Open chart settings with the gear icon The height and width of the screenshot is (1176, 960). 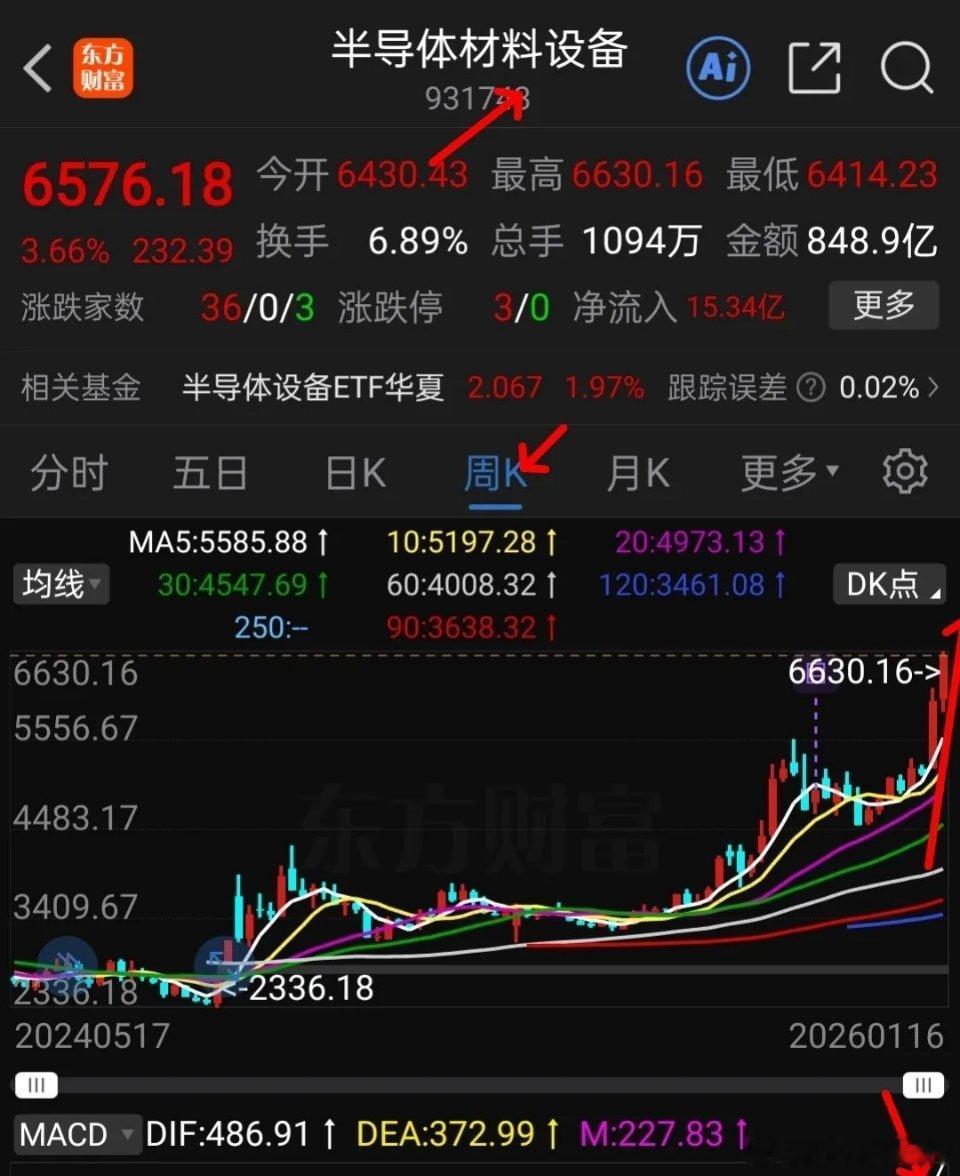[903, 471]
